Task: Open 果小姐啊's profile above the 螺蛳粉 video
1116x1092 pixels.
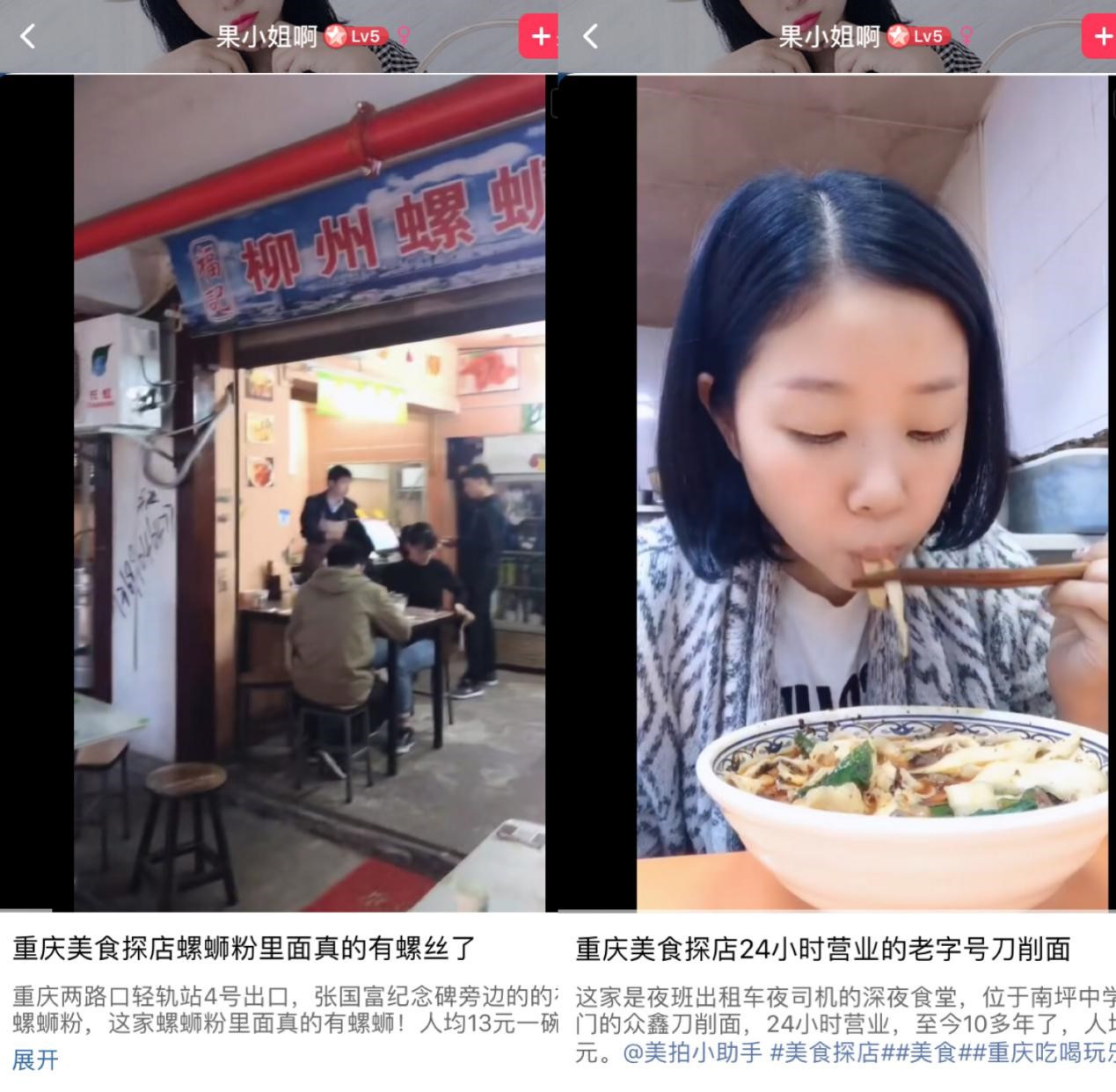Action: click(x=266, y=36)
